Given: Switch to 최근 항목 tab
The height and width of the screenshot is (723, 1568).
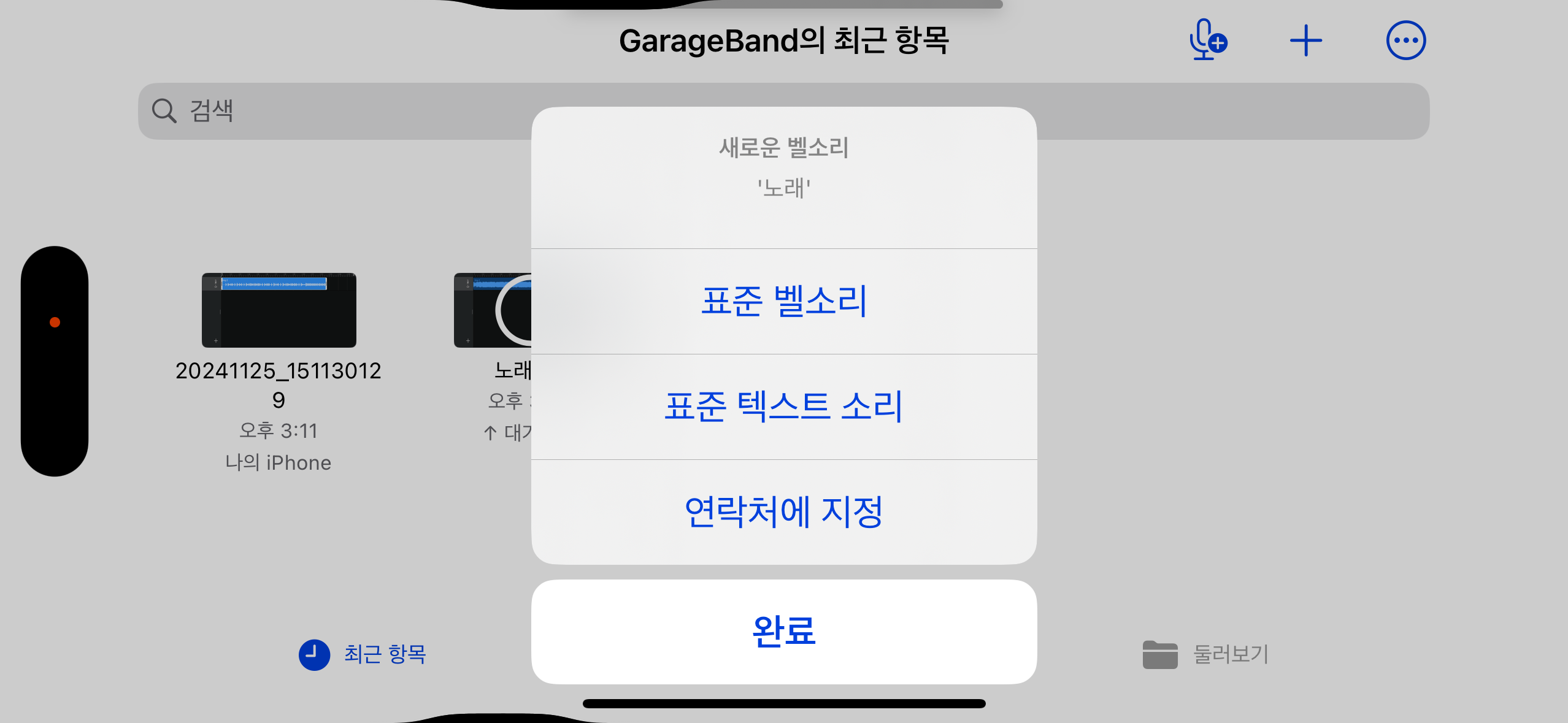Looking at the screenshot, I should [363, 654].
